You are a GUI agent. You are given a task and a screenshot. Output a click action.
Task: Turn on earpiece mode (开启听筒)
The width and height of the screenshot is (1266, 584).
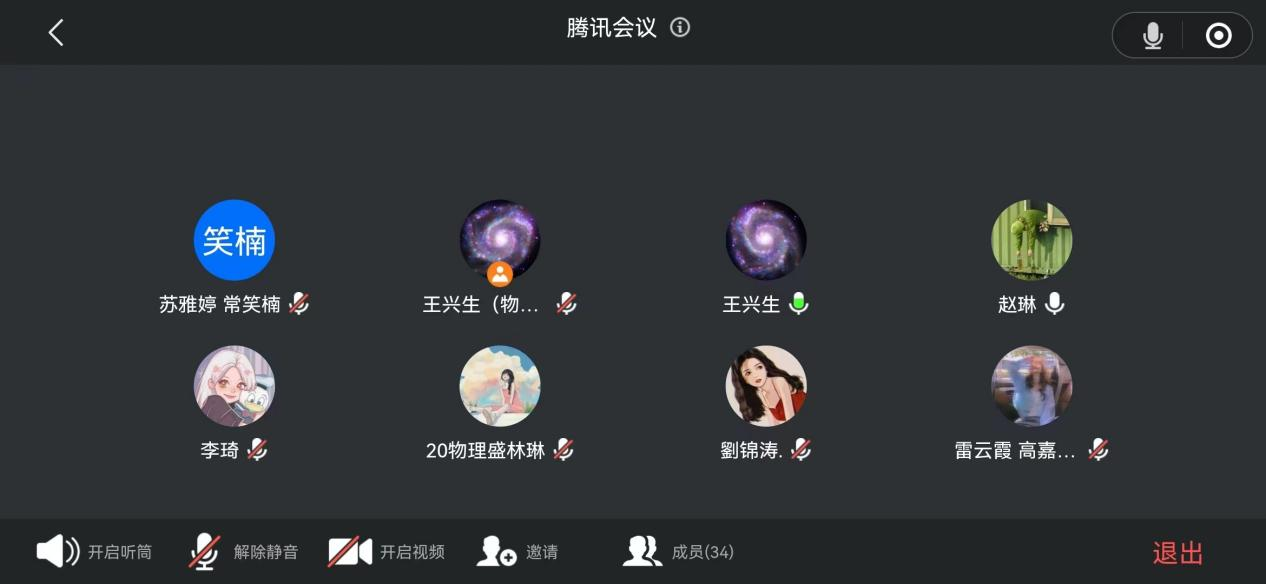point(95,551)
